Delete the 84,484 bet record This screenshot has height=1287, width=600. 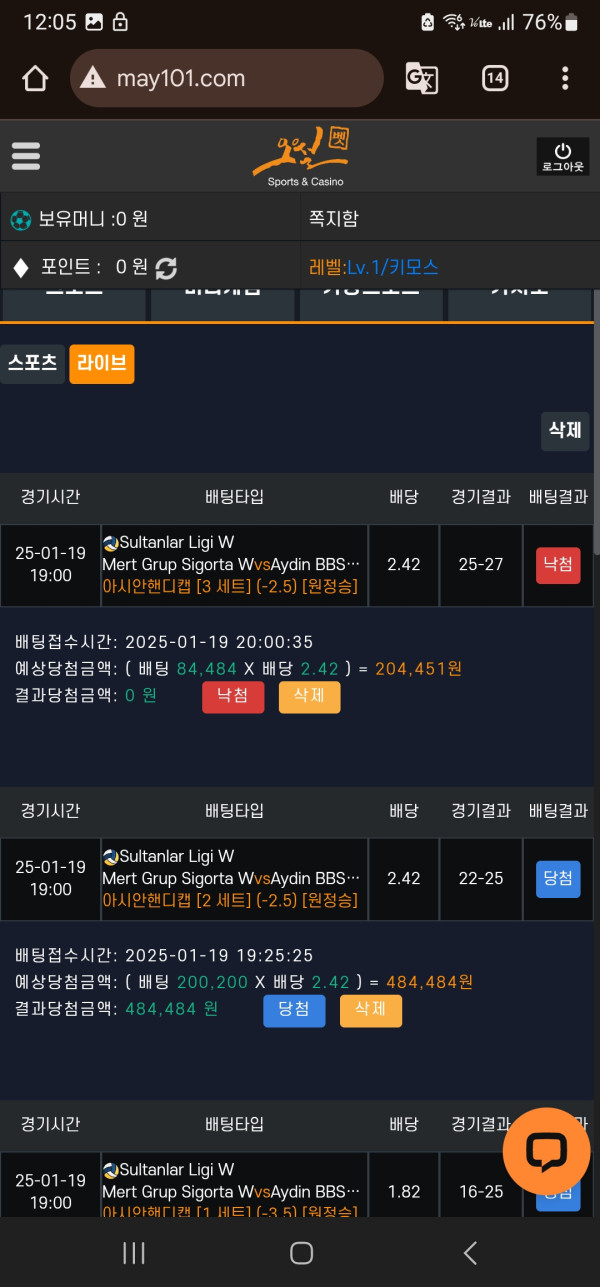309,697
